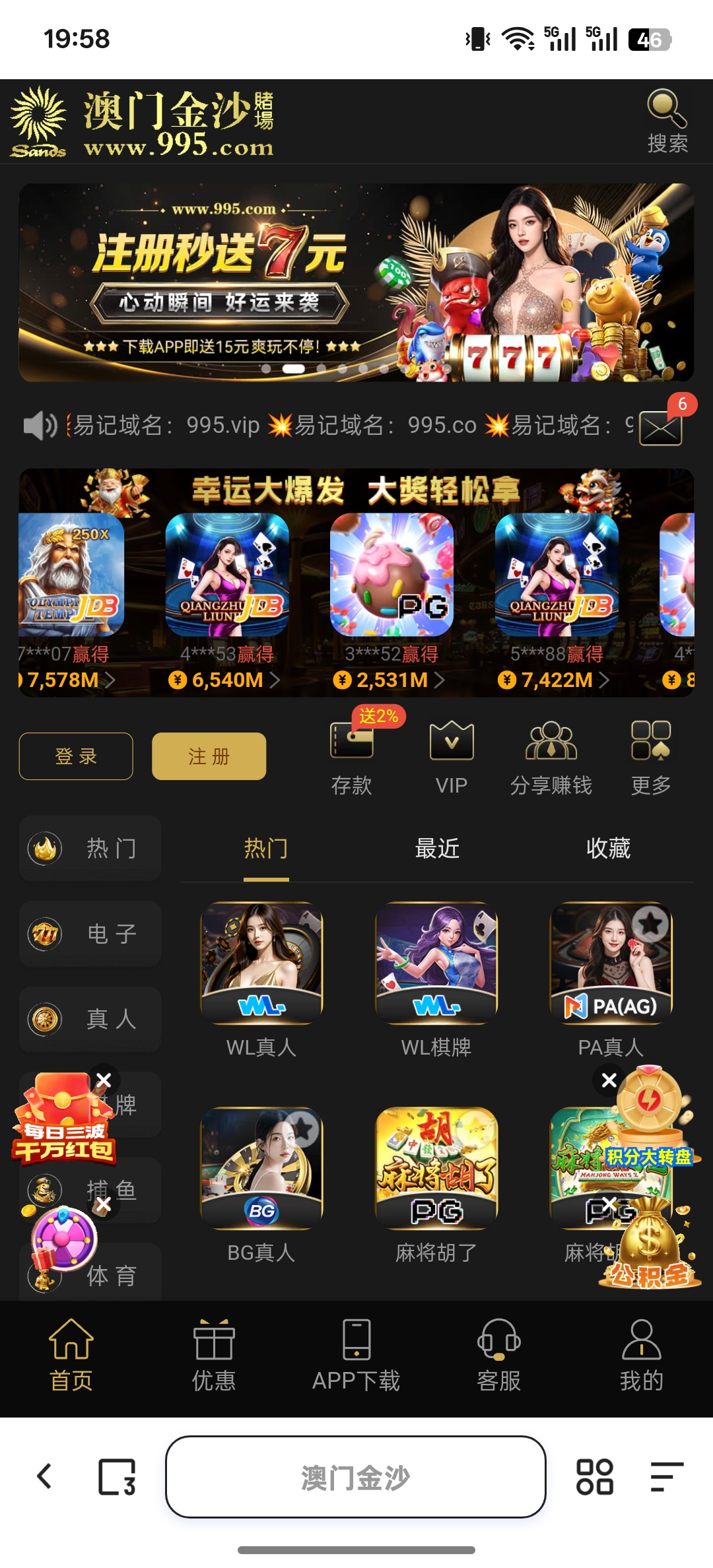This screenshot has width=713, height=1568.
Task: Switch to the 最近 recent tab
Action: click(438, 850)
